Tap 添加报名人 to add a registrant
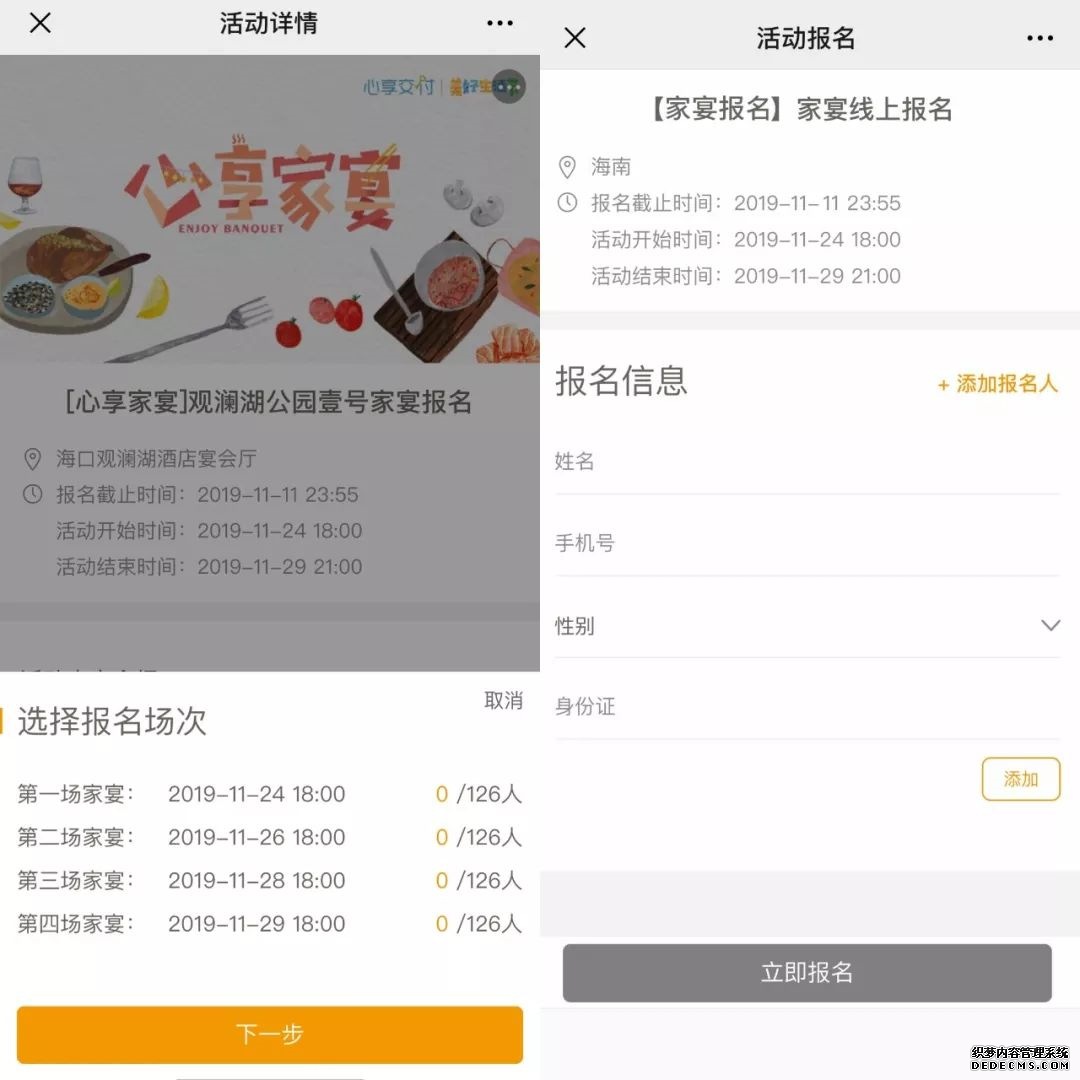1080x1080 pixels. tap(997, 384)
